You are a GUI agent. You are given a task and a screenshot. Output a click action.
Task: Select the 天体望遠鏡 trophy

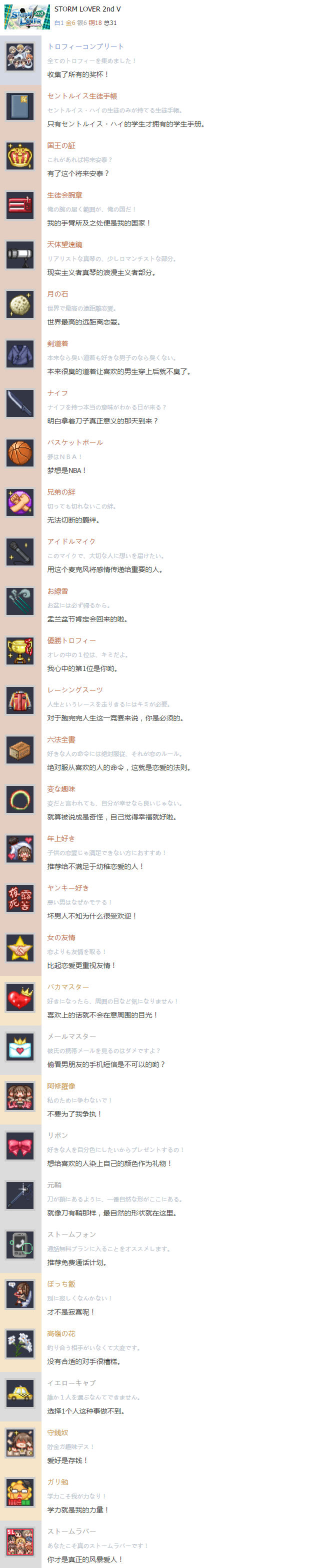click(x=64, y=244)
